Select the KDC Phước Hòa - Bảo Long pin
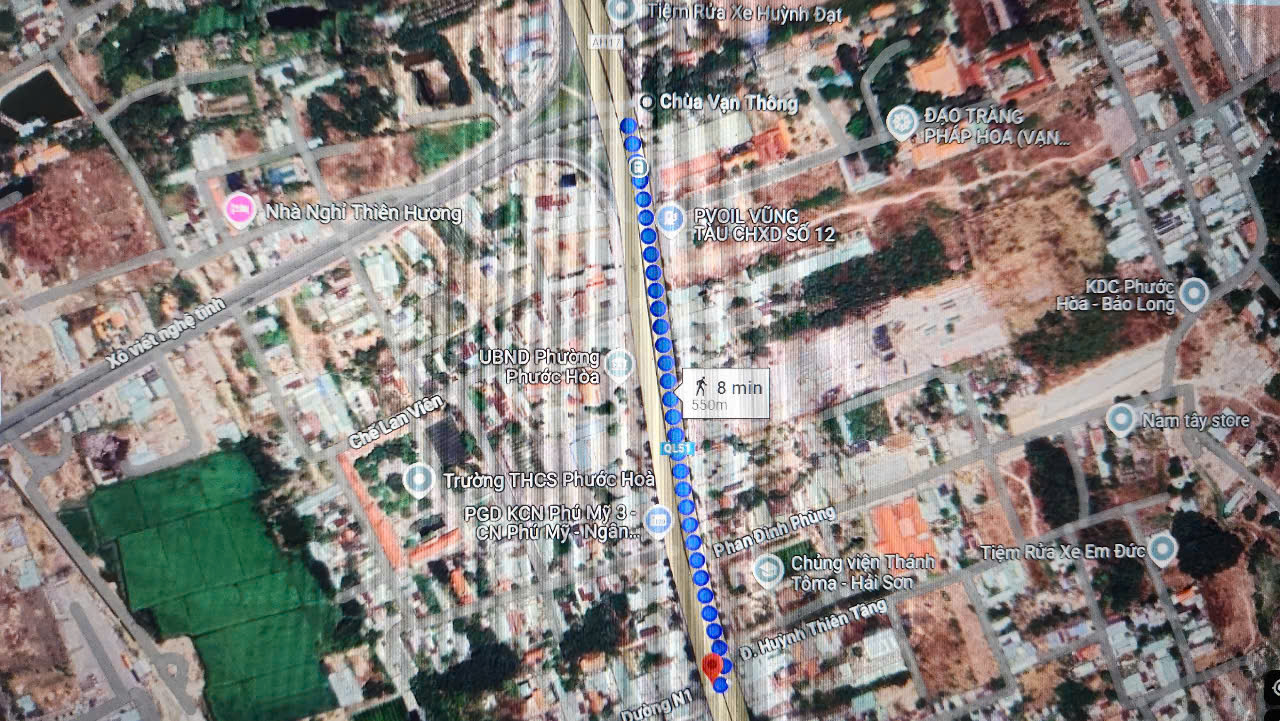 (1194, 294)
